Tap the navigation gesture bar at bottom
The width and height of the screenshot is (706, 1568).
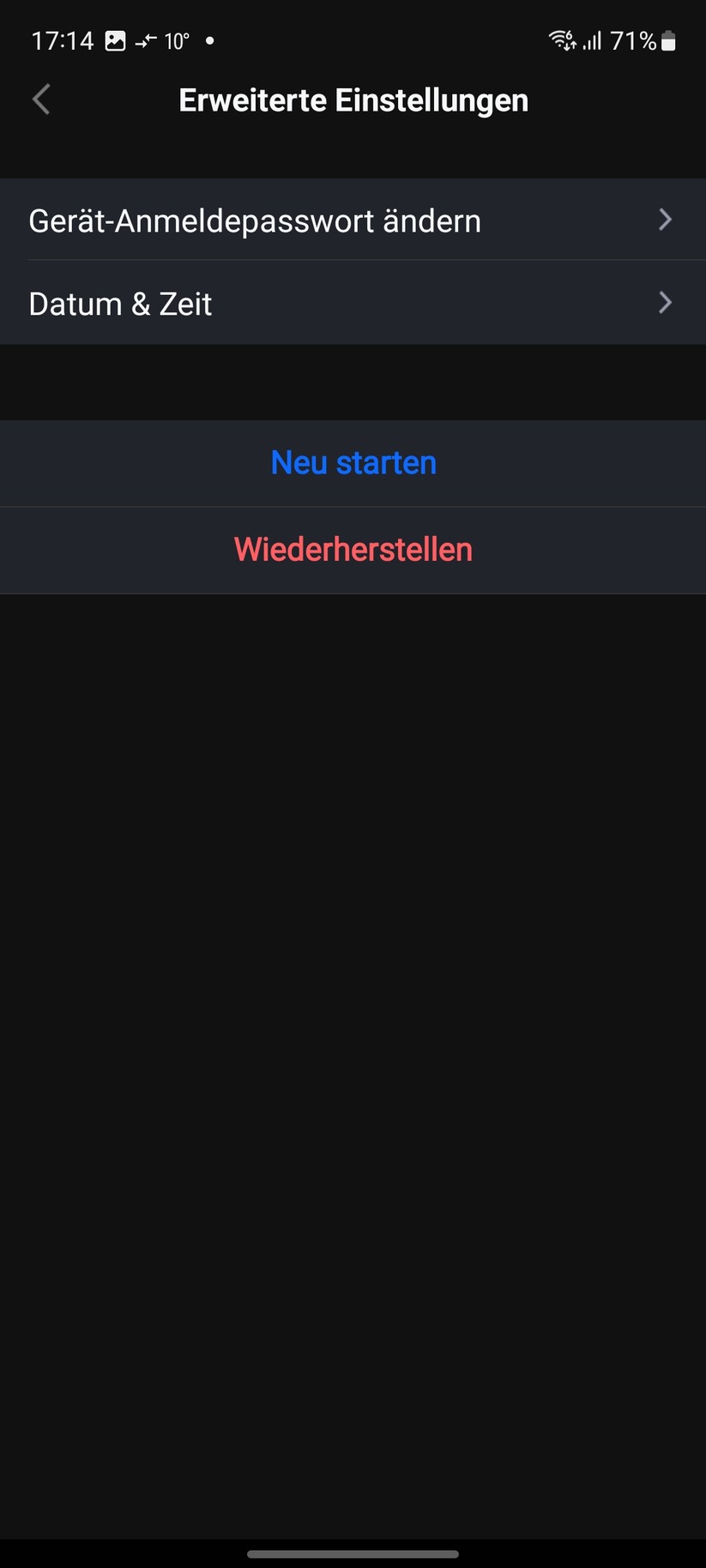[x=353, y=1553]
